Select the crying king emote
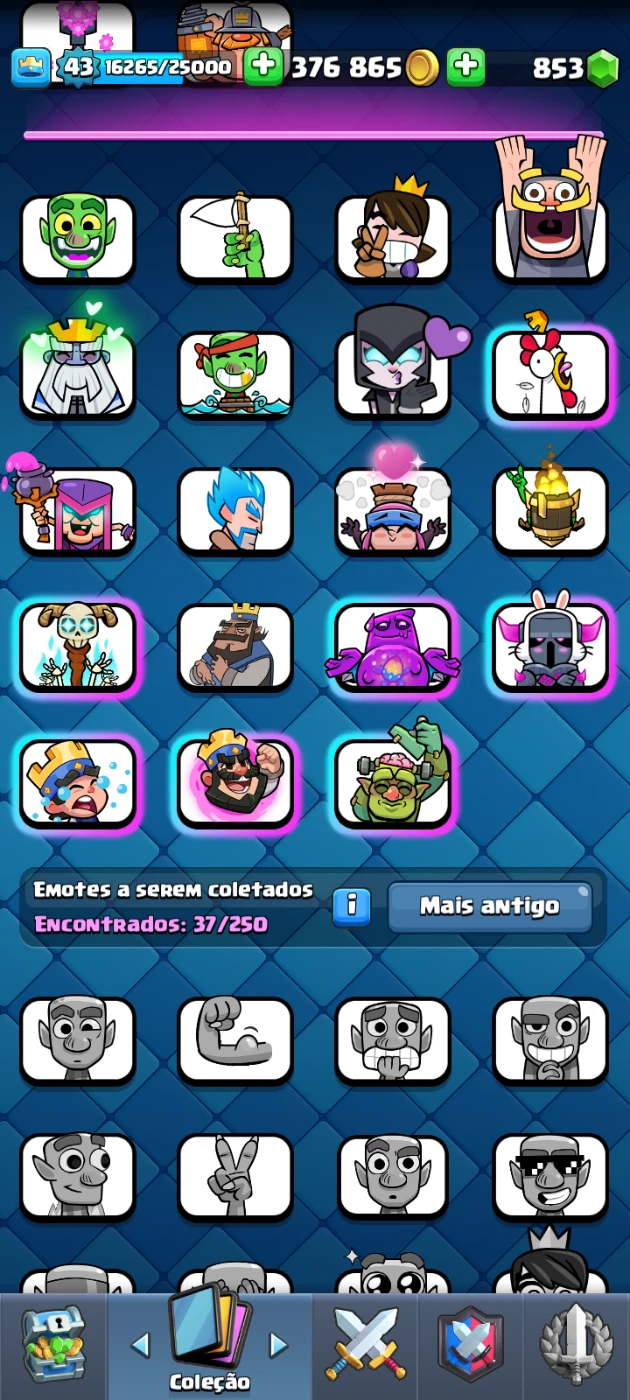The image size is (630, 1400). pos(78,783)
